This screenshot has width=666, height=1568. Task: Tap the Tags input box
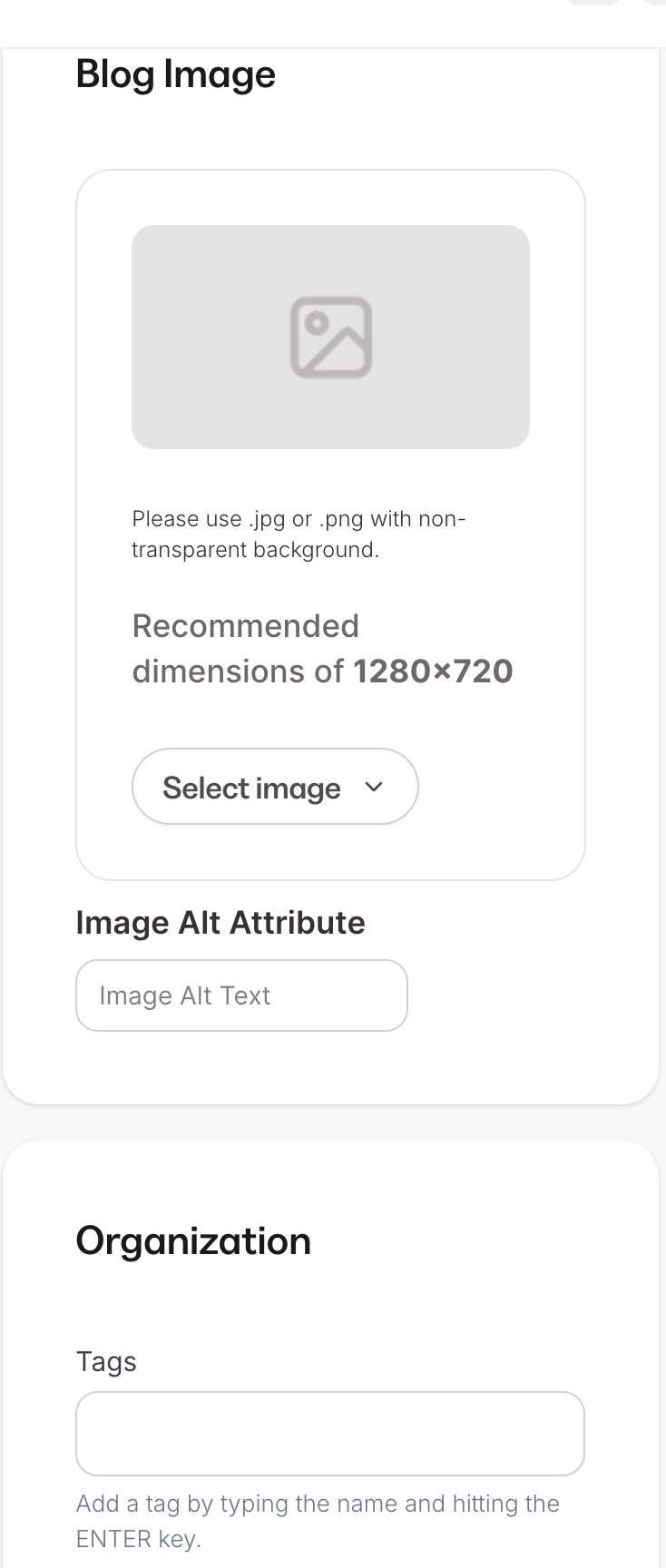[329, 1434]
